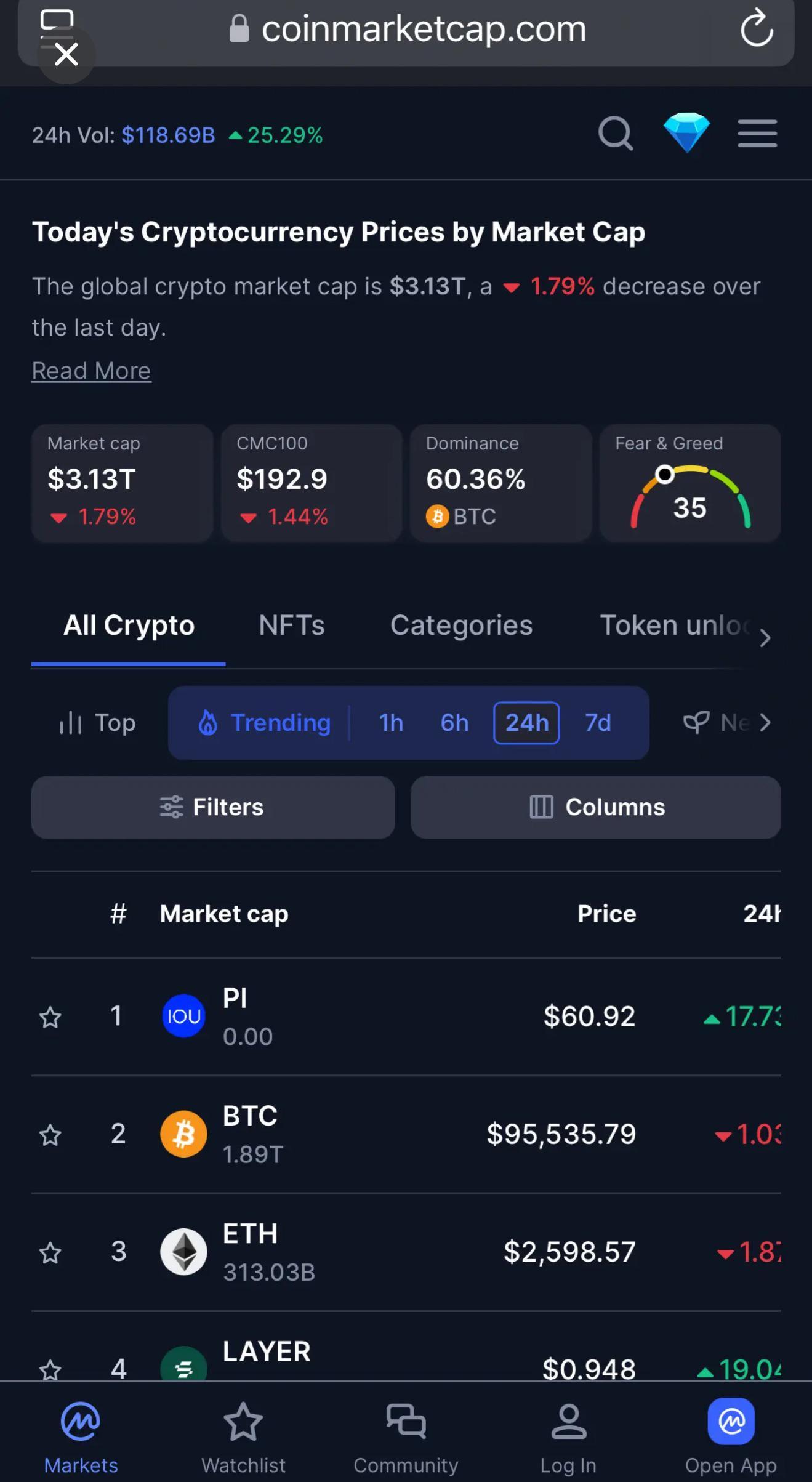The height and width of the screenshot is (1482, 812).
Task: Switch to the Categories tab
Action: 461,625
